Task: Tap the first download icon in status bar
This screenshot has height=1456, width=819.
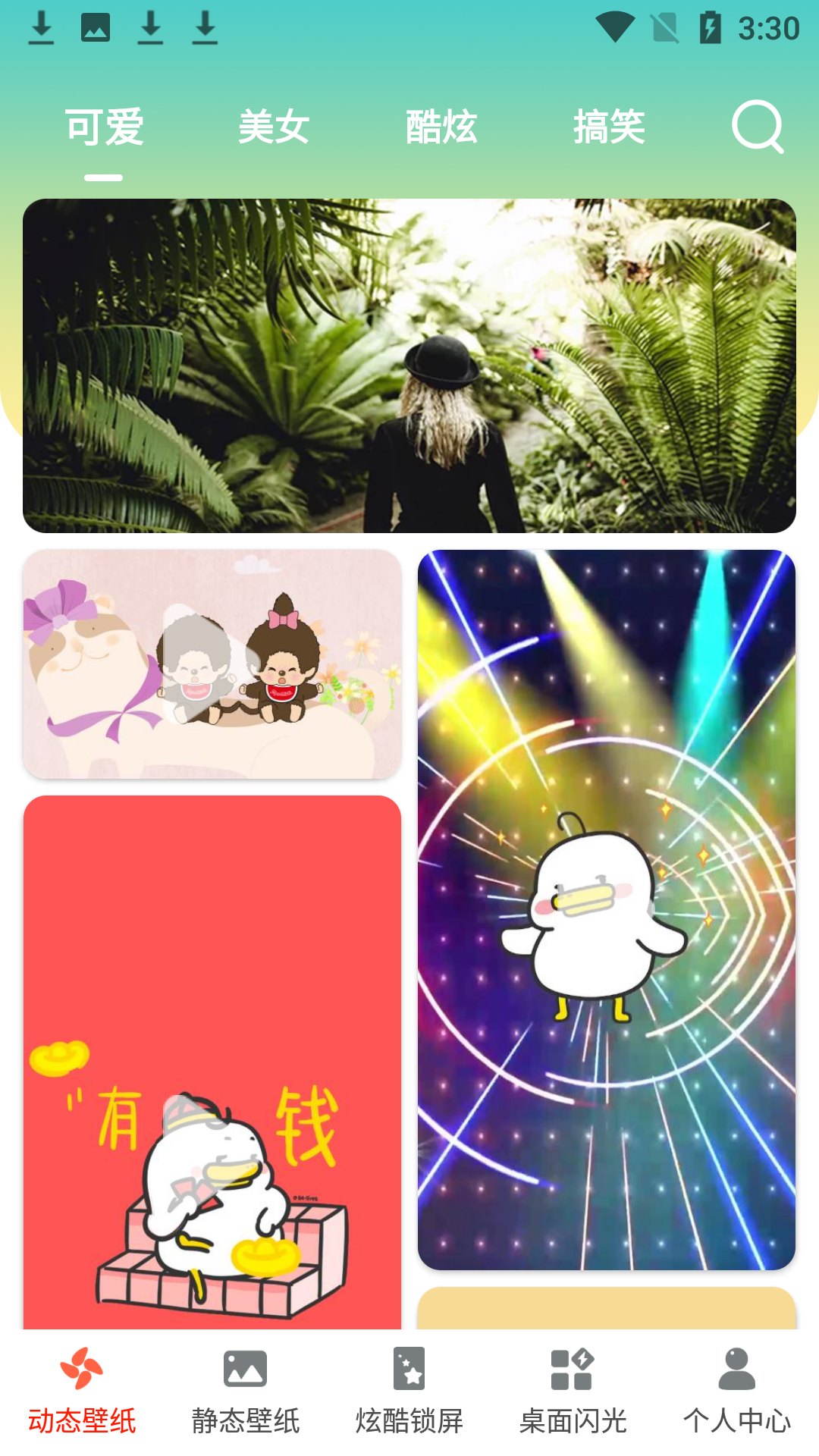Action: click(42, 29)
